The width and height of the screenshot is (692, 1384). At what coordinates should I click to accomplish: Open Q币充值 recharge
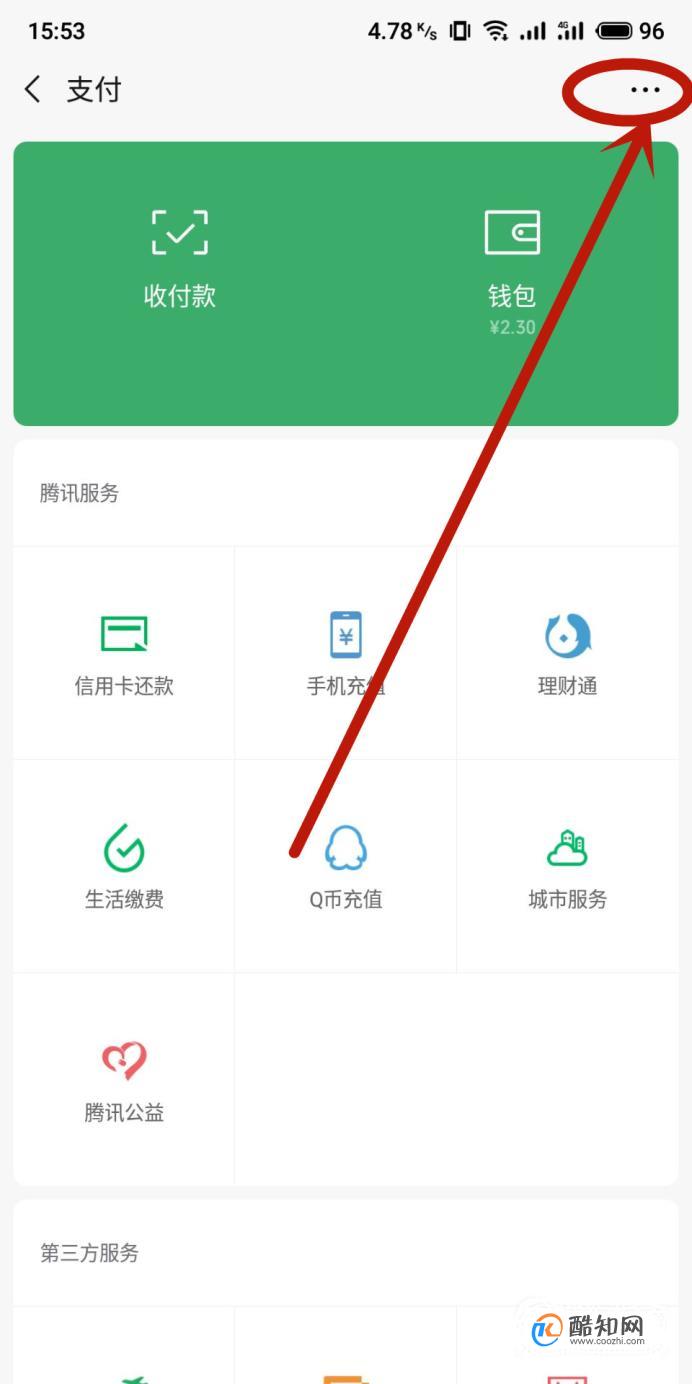click(346, 867)
